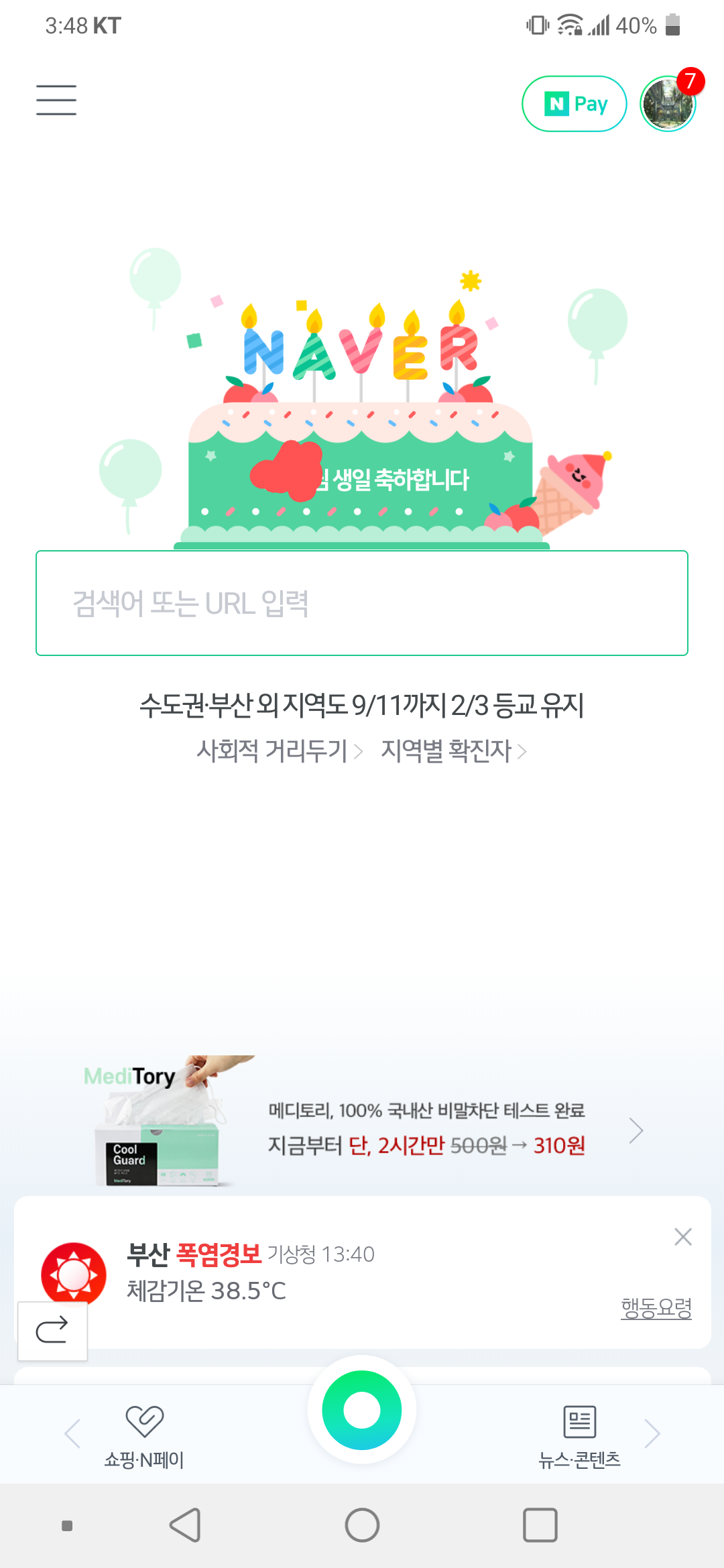Open the profile avatar with 7 notifications
The image size is (724, 1568).
coord(668,104)
